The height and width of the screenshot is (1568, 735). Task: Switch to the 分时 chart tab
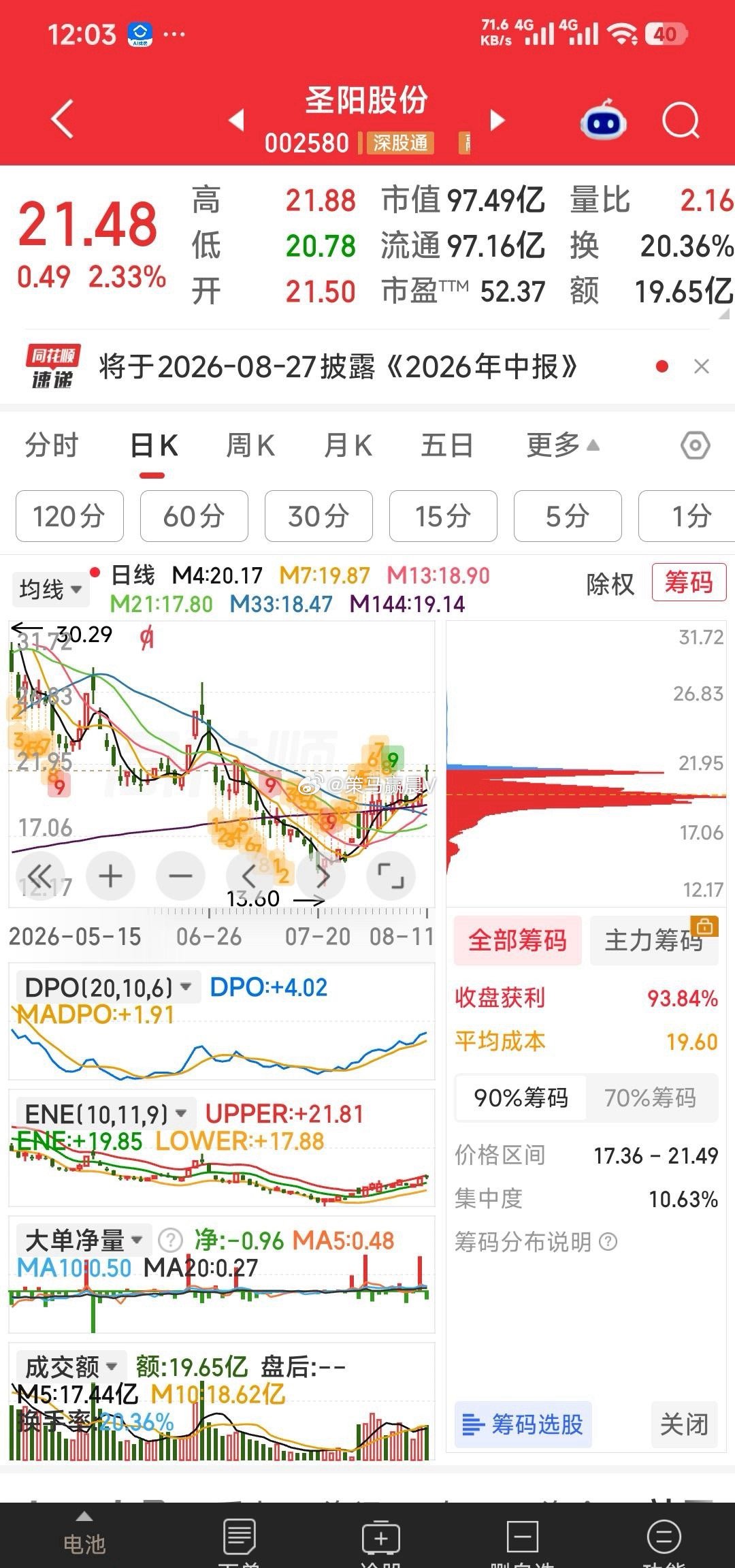(x=52, y=446)
